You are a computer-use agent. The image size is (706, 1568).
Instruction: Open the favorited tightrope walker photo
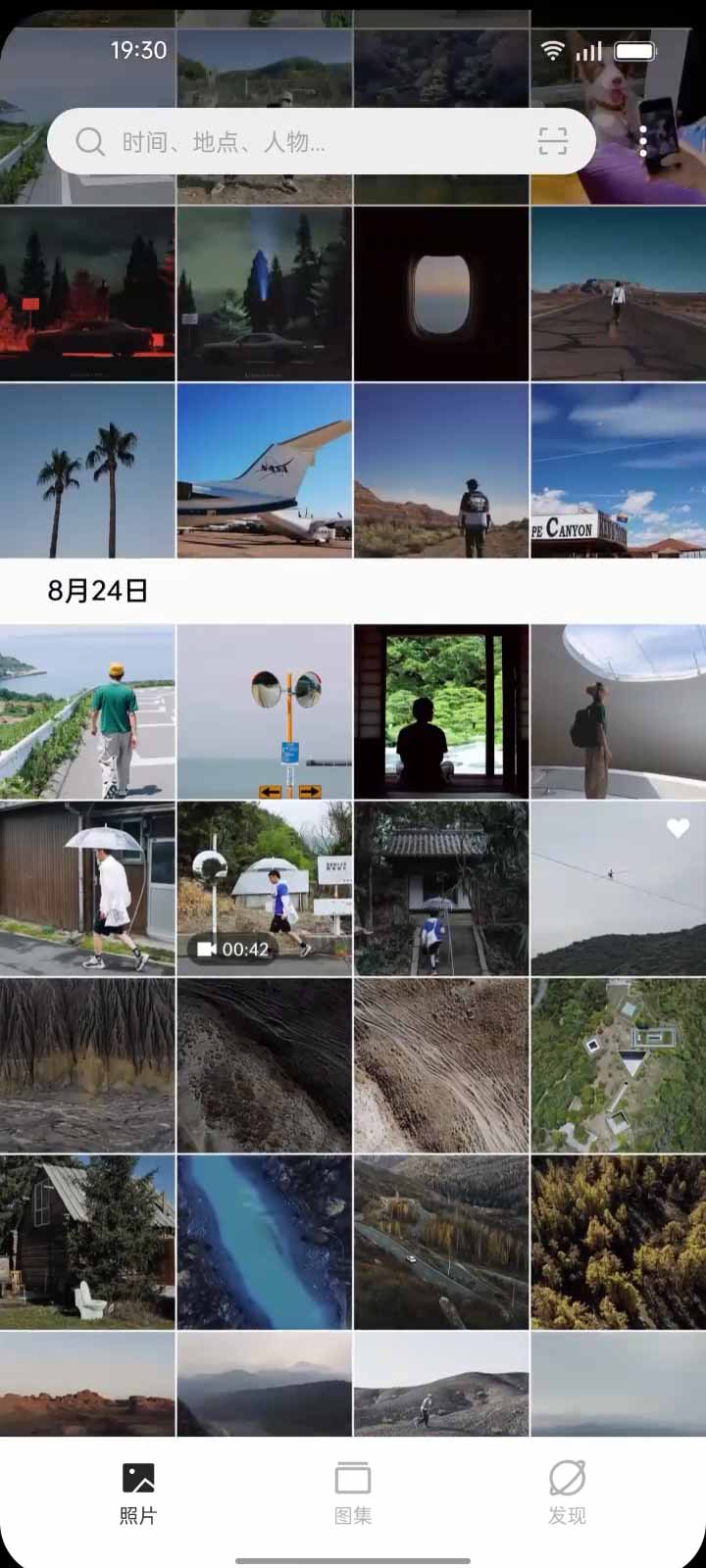coord(618,888)
